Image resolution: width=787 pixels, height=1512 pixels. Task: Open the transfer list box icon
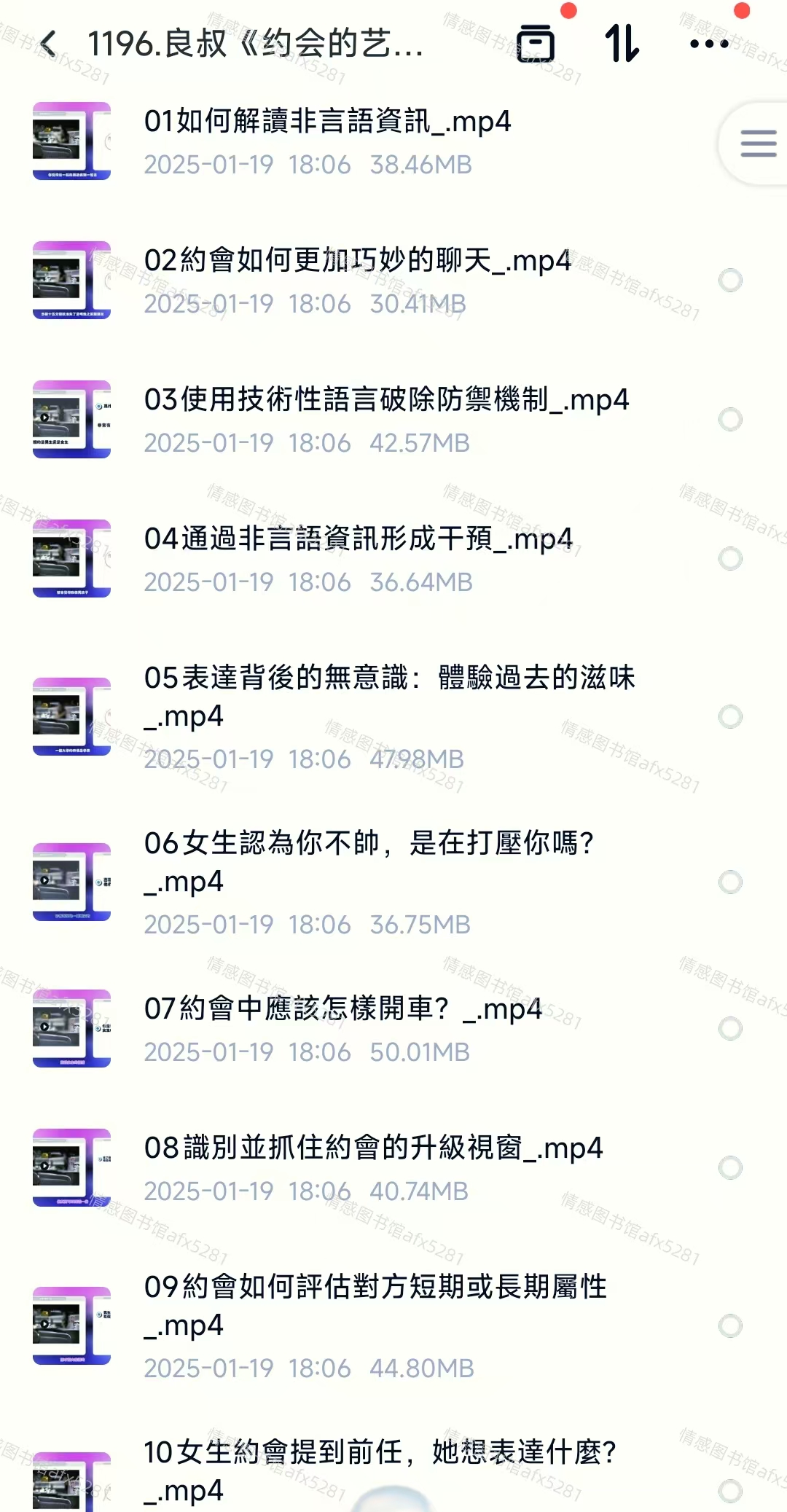[x=536, y=44]
